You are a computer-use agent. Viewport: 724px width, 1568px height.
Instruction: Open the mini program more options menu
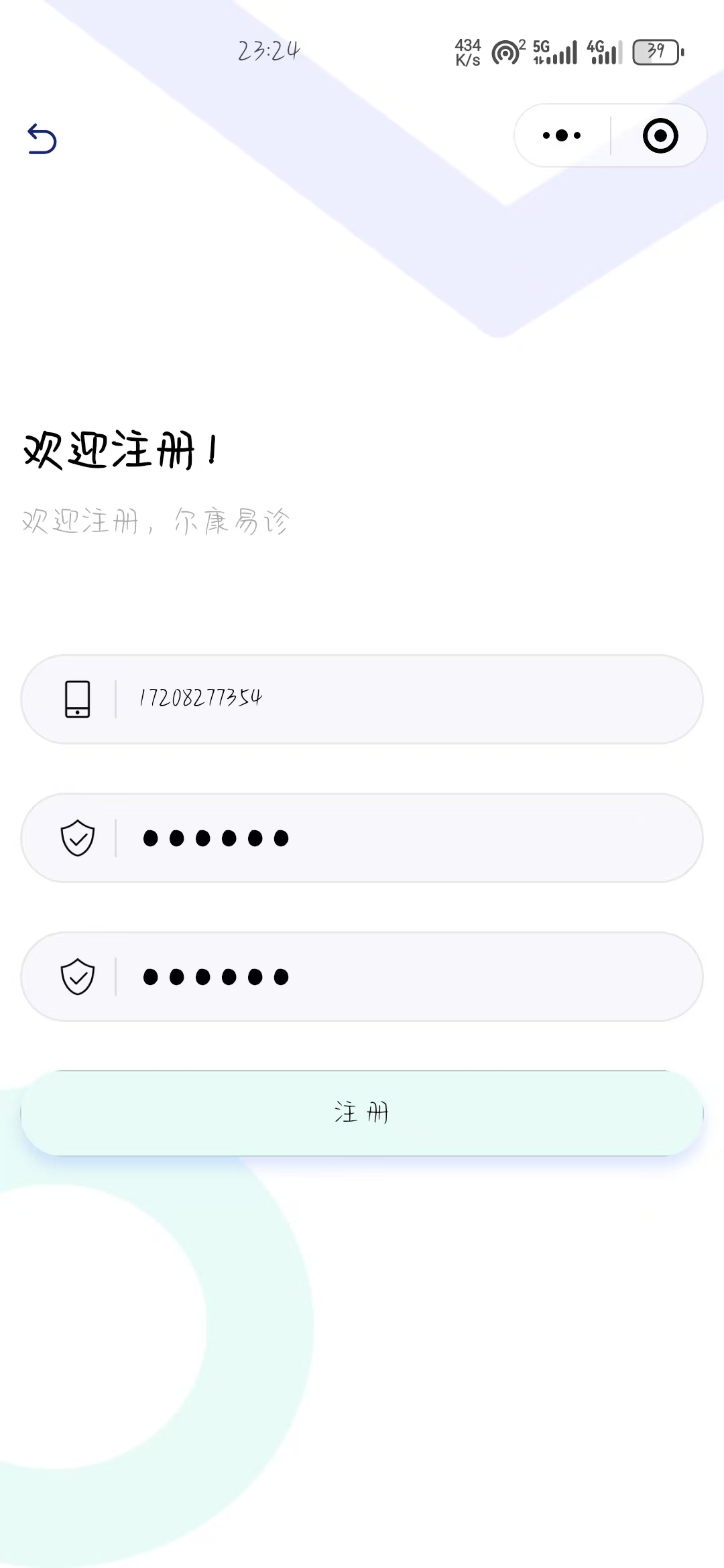click(562, 135)
